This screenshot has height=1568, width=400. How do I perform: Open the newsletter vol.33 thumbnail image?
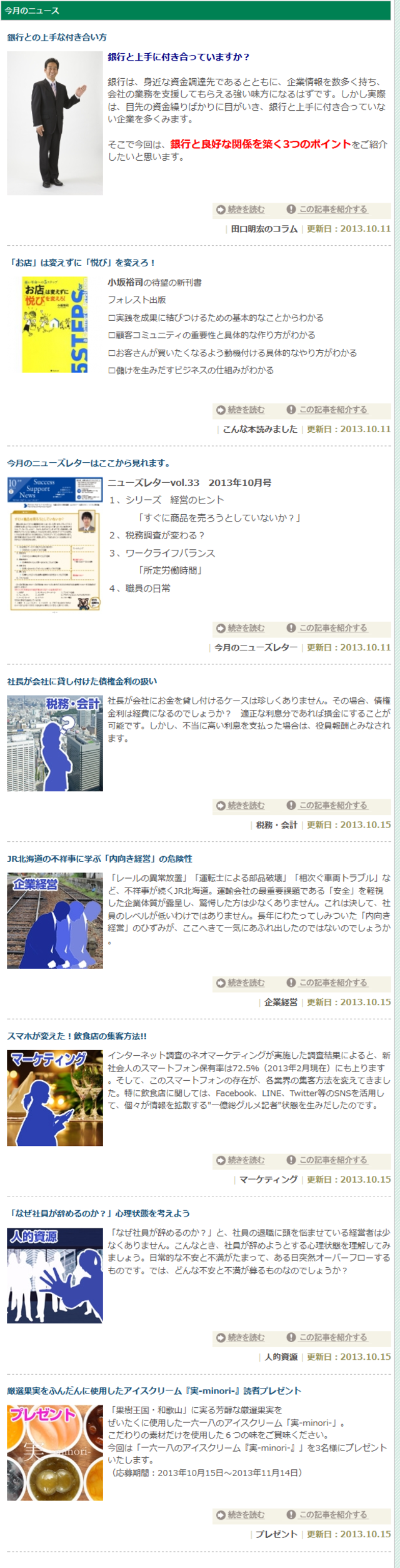coord(55,544)
